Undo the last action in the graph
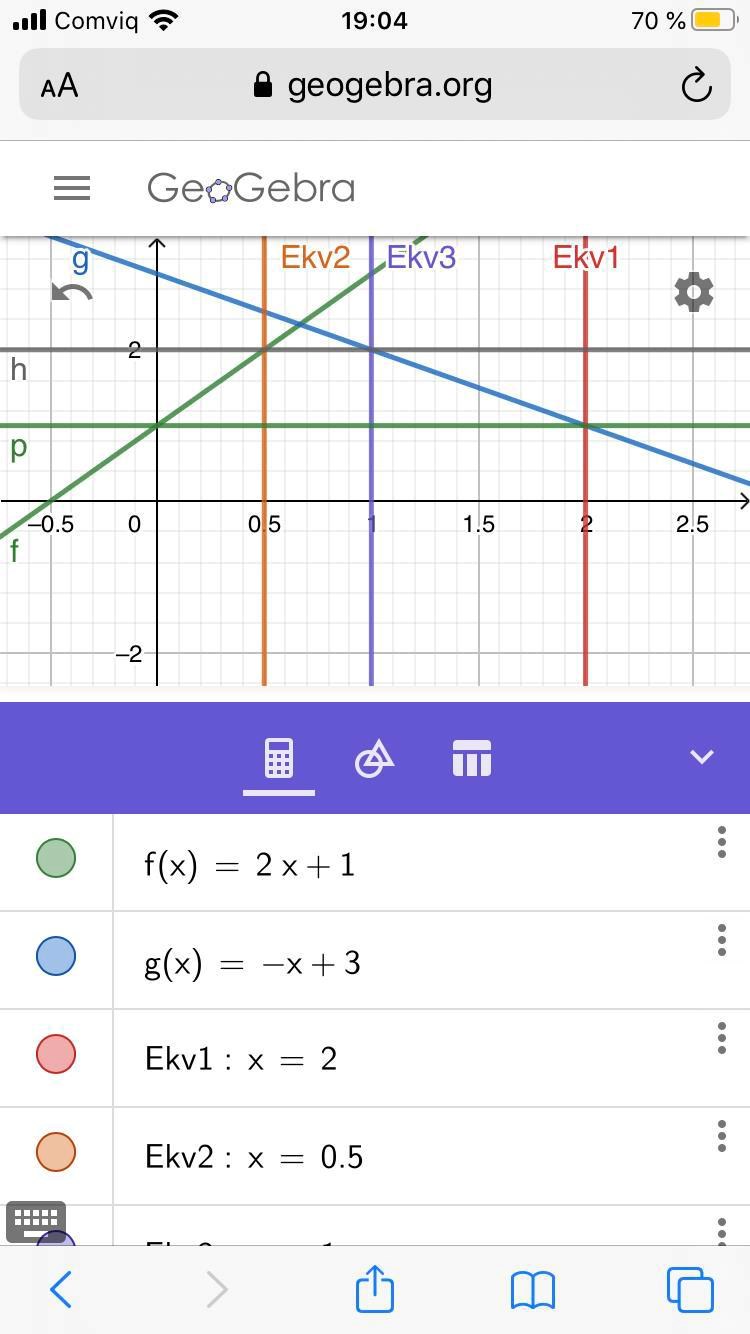The height and width of the screenshot is (1334, 750). (72, 292)
